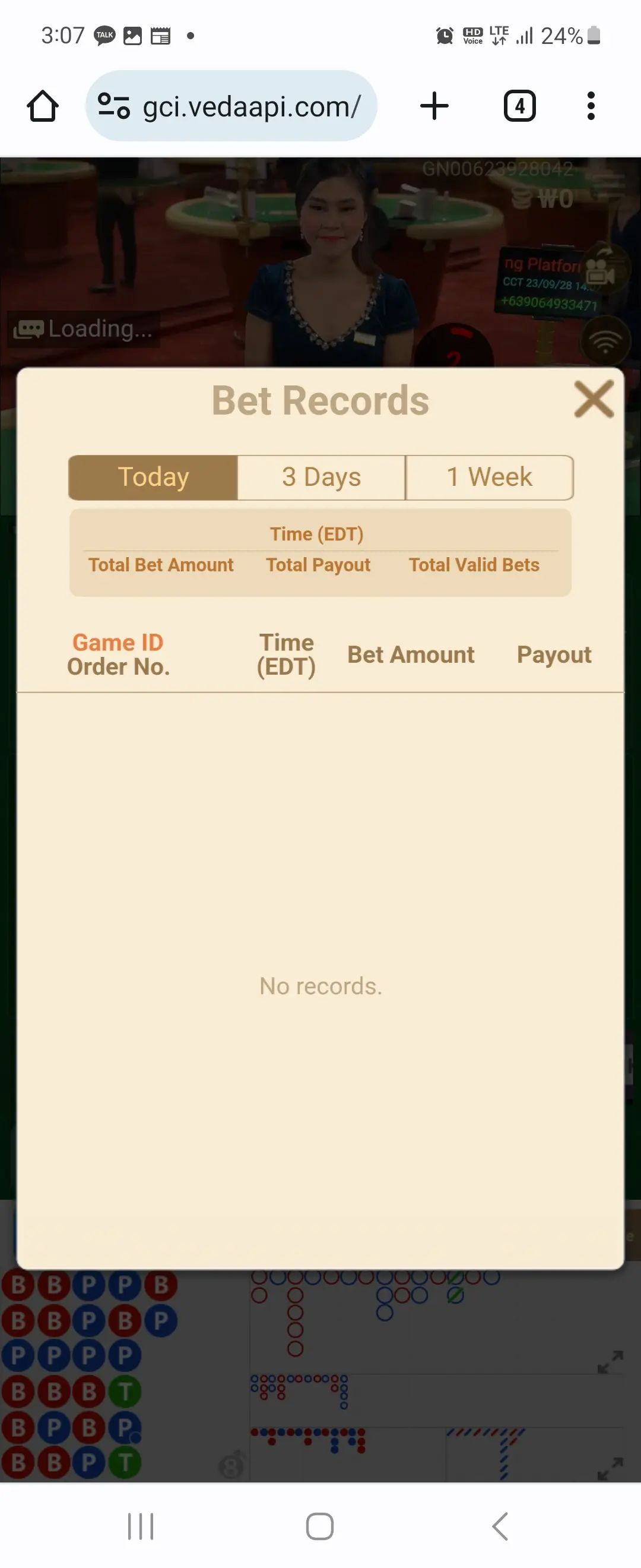Select the 1 Week tab
641x1568 pixels.
click(490, 477)
